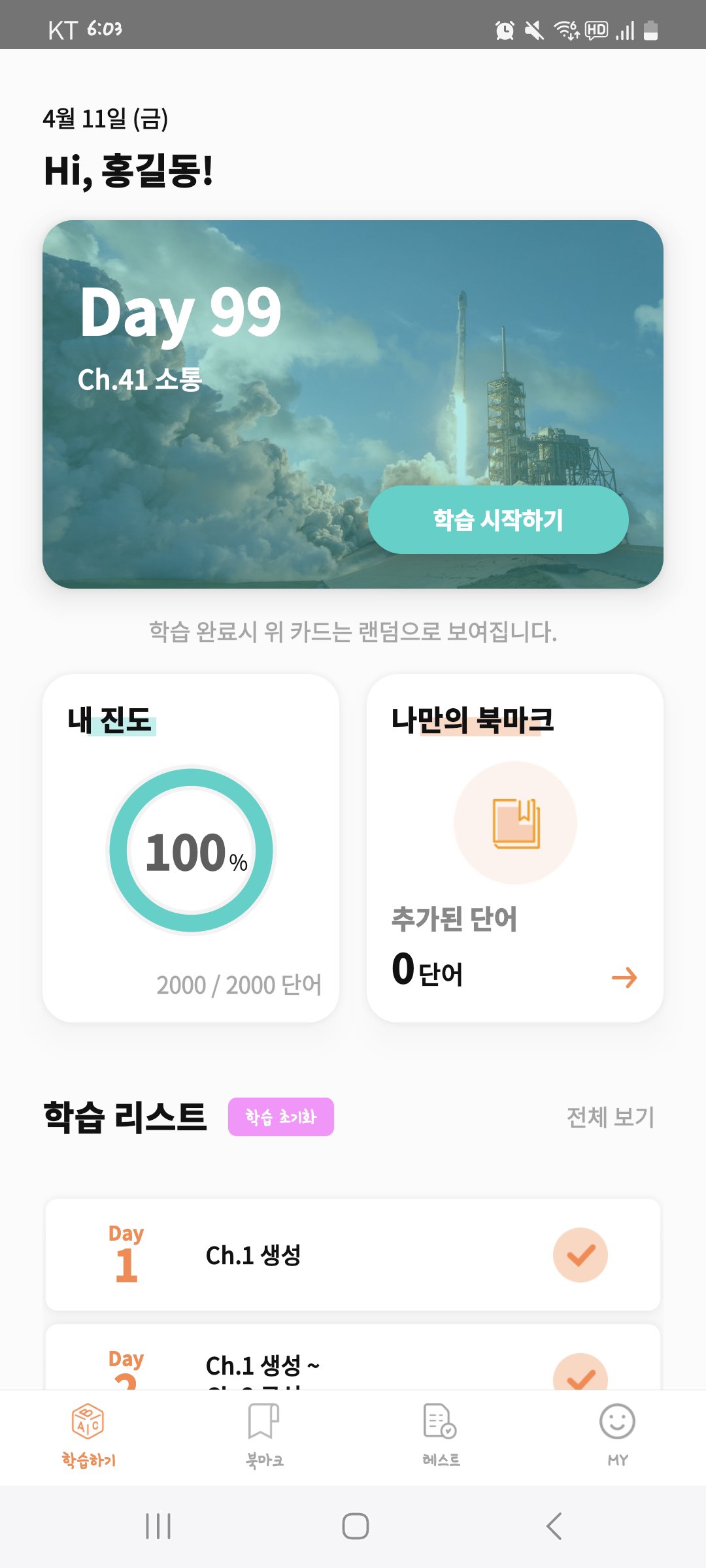
Task: Tap the orange bookmark icon in 나만의 북마크
Action: 516,823
